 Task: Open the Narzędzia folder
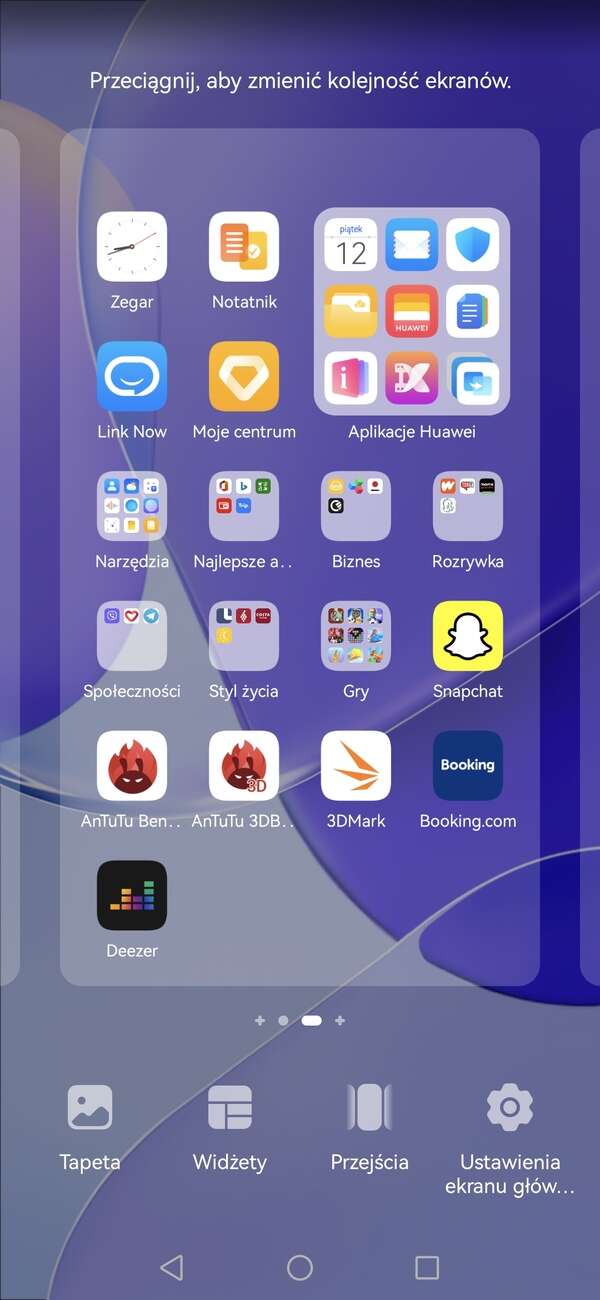[x=132, y=507]
